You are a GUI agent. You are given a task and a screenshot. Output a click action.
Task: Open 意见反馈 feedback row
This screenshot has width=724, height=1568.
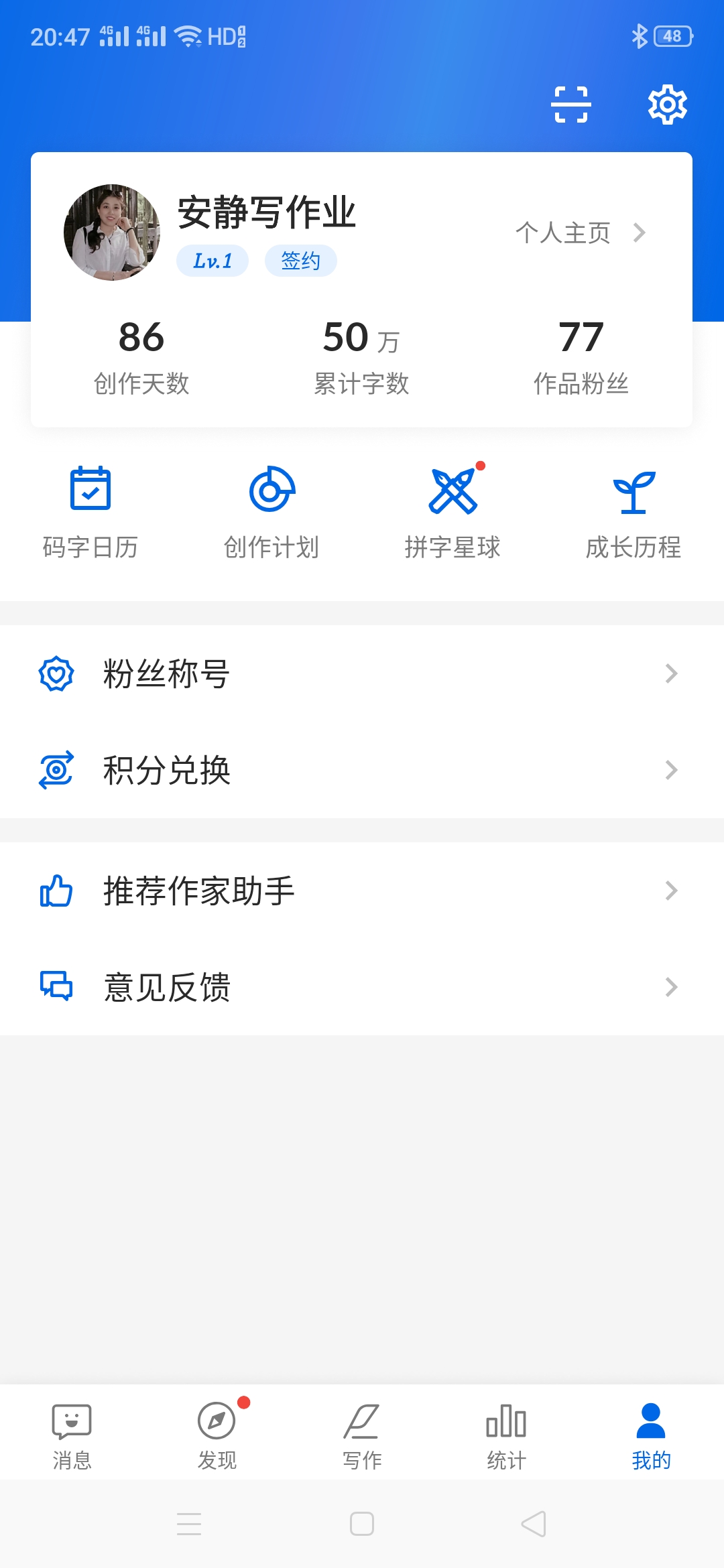point(362,987)
